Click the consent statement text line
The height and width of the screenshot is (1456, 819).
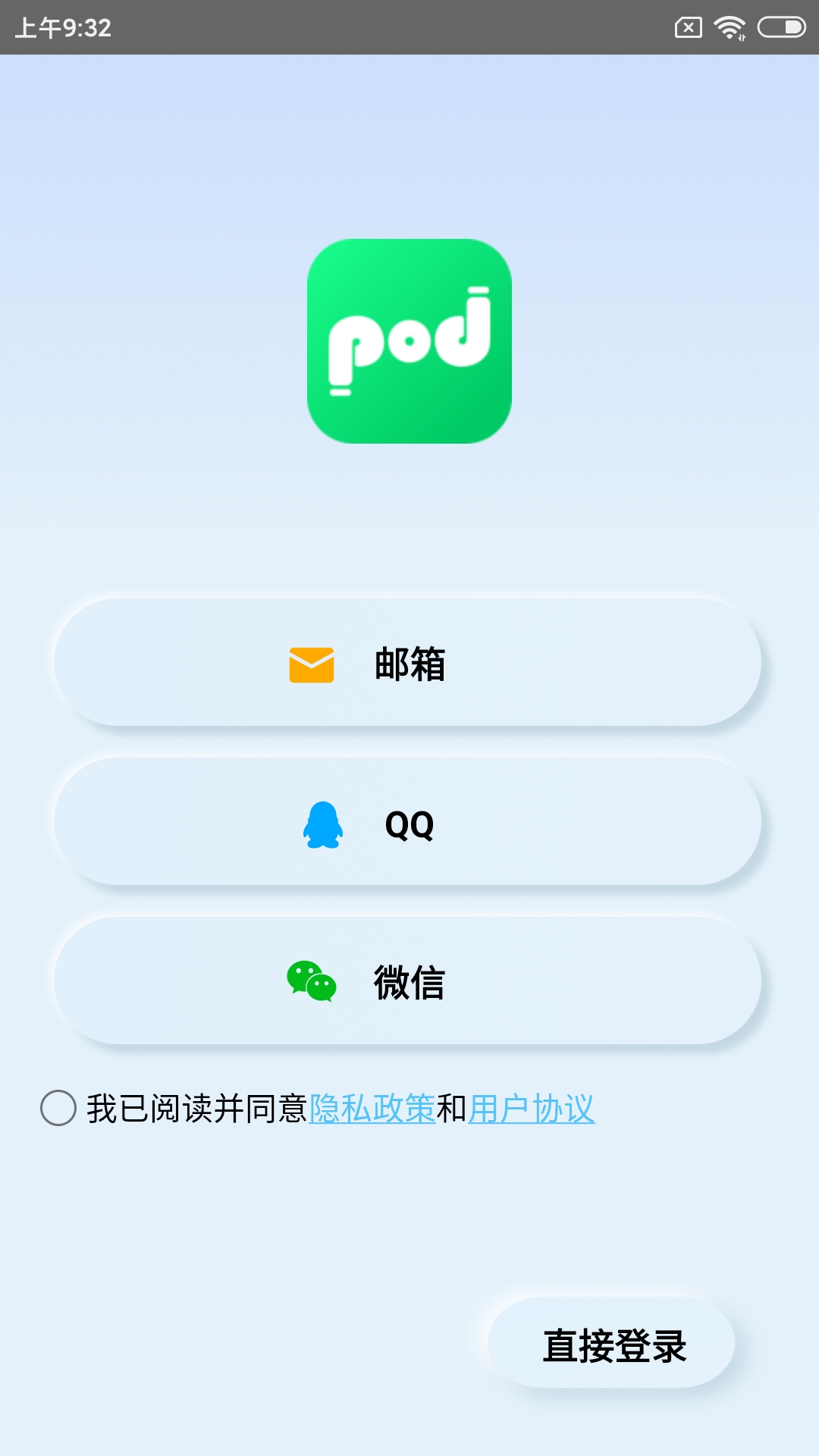click(197, 1109)
